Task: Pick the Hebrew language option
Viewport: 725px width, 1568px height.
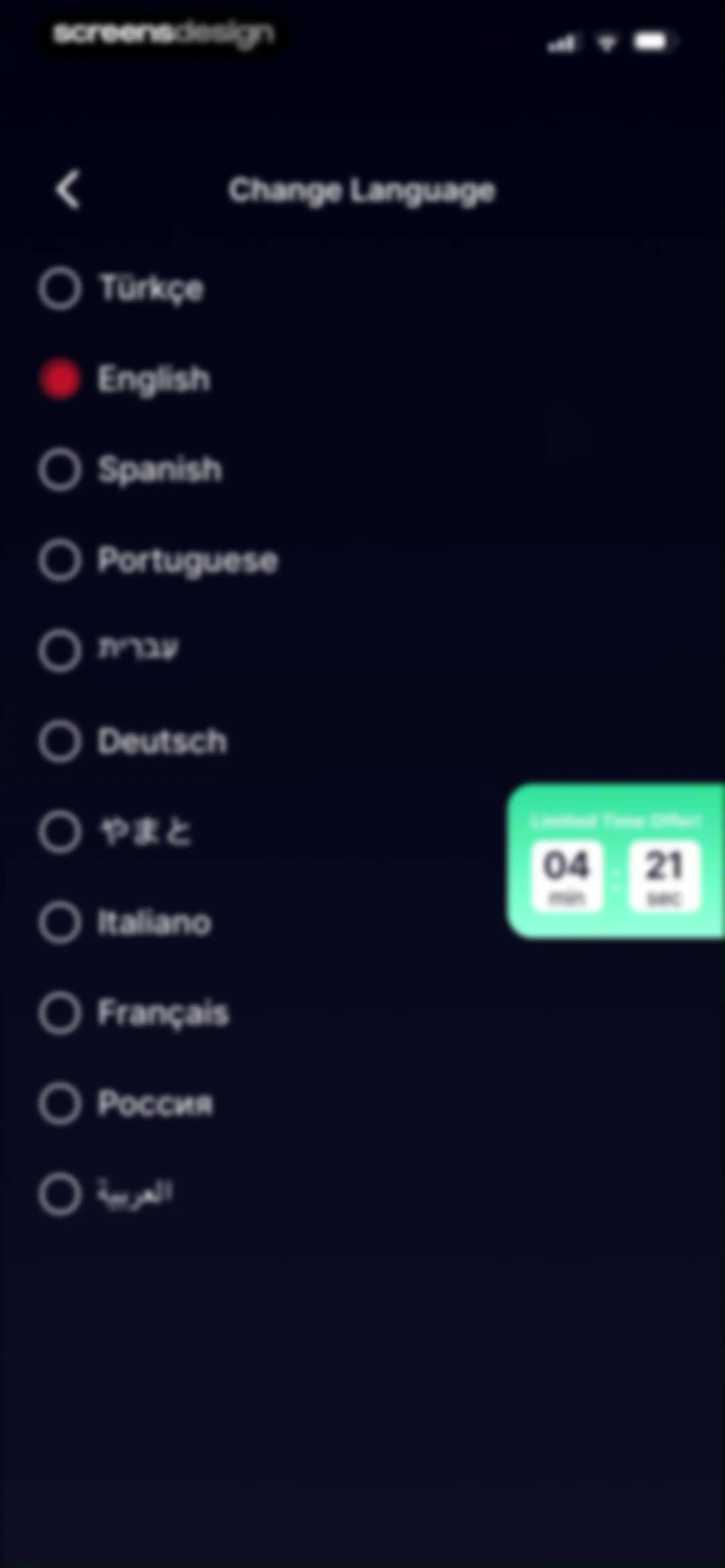Action: (109, 650)
